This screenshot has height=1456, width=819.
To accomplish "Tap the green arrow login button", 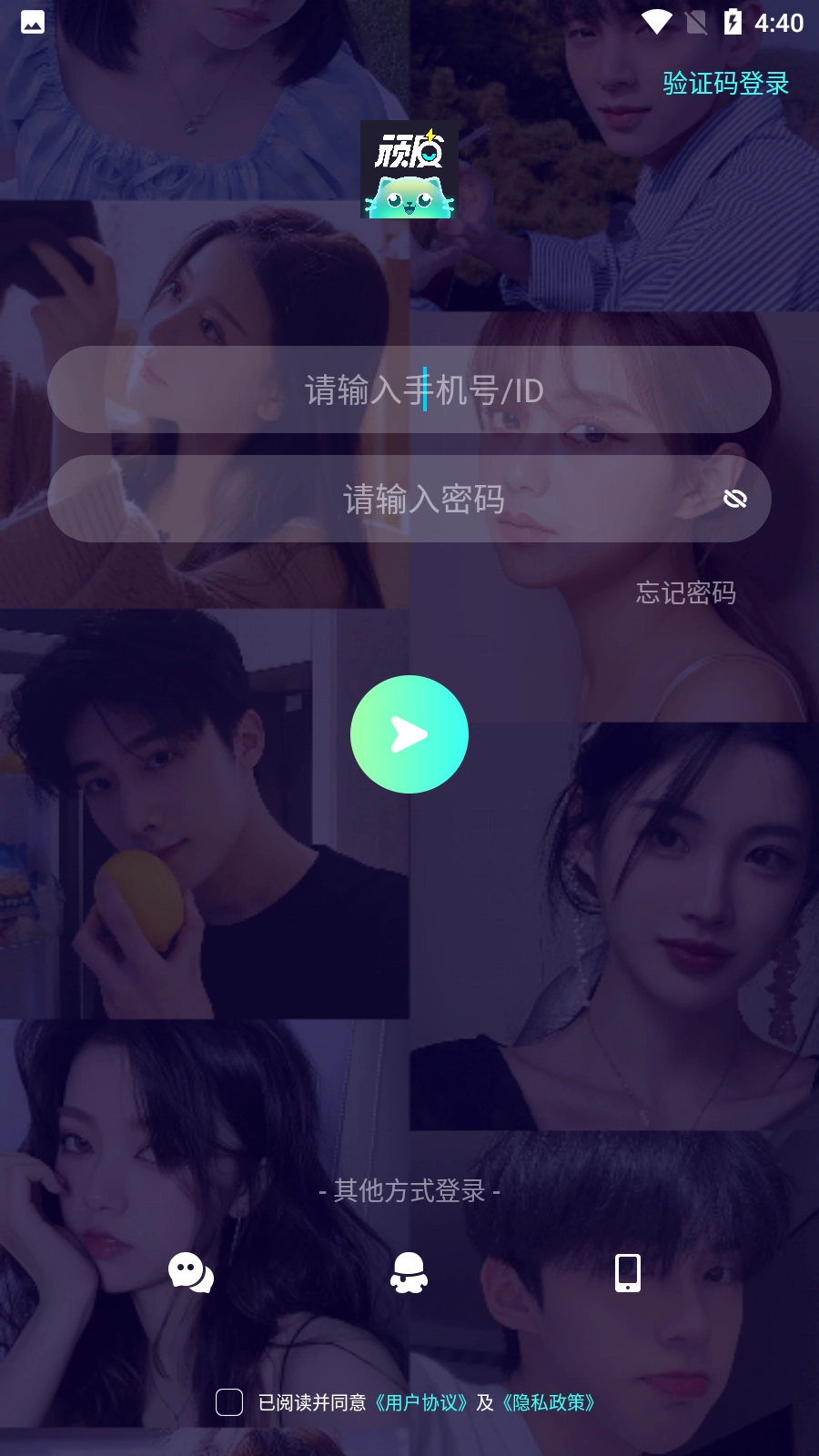I will click(409, 734).
